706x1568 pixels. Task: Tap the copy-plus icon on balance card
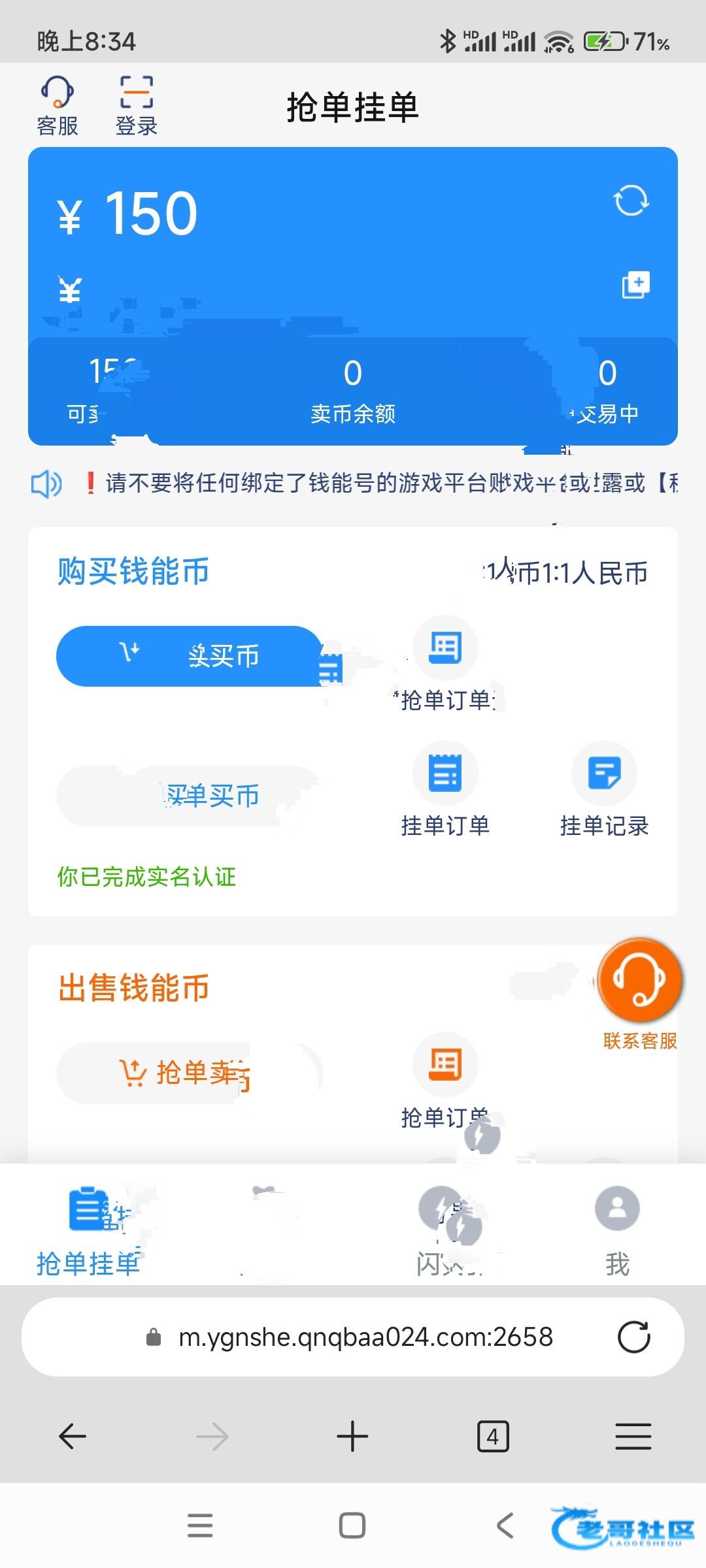click(x=635, y=285)
